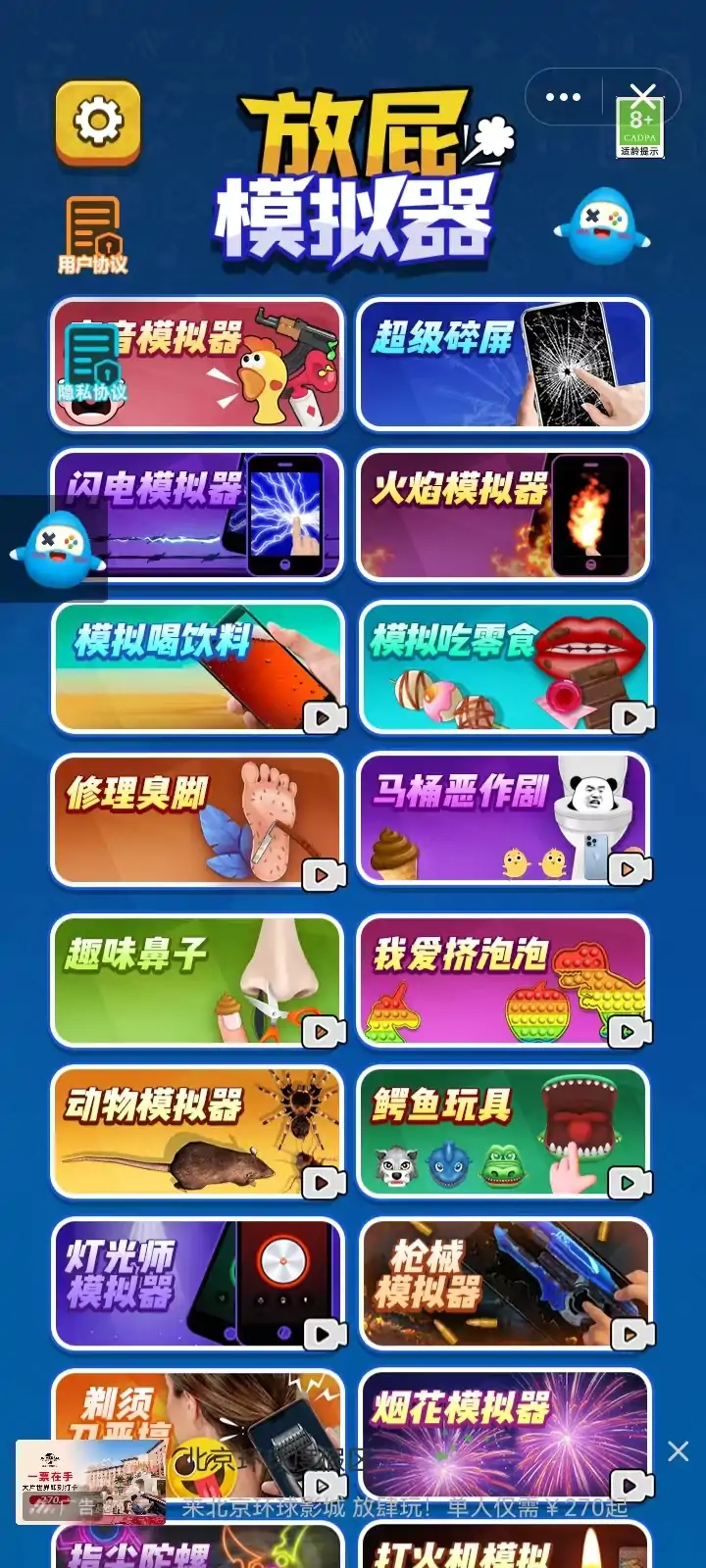
Task: Open the mini program overflow menu
Action: coord(563,97)
